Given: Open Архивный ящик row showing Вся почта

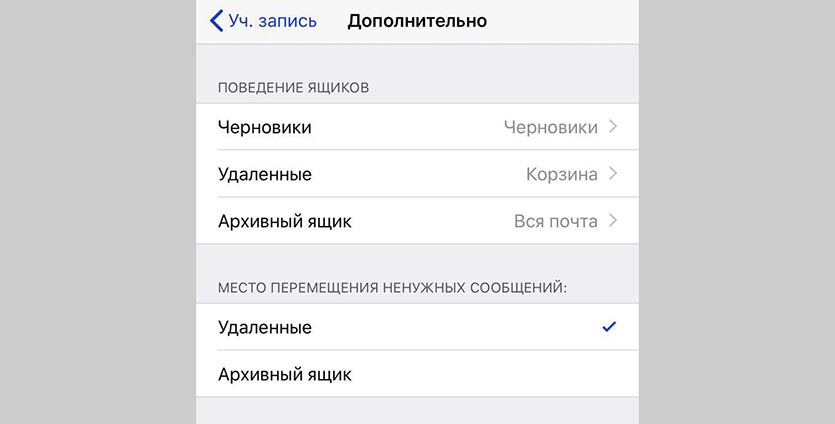Looking at the screenshot, I should point(416,221).
